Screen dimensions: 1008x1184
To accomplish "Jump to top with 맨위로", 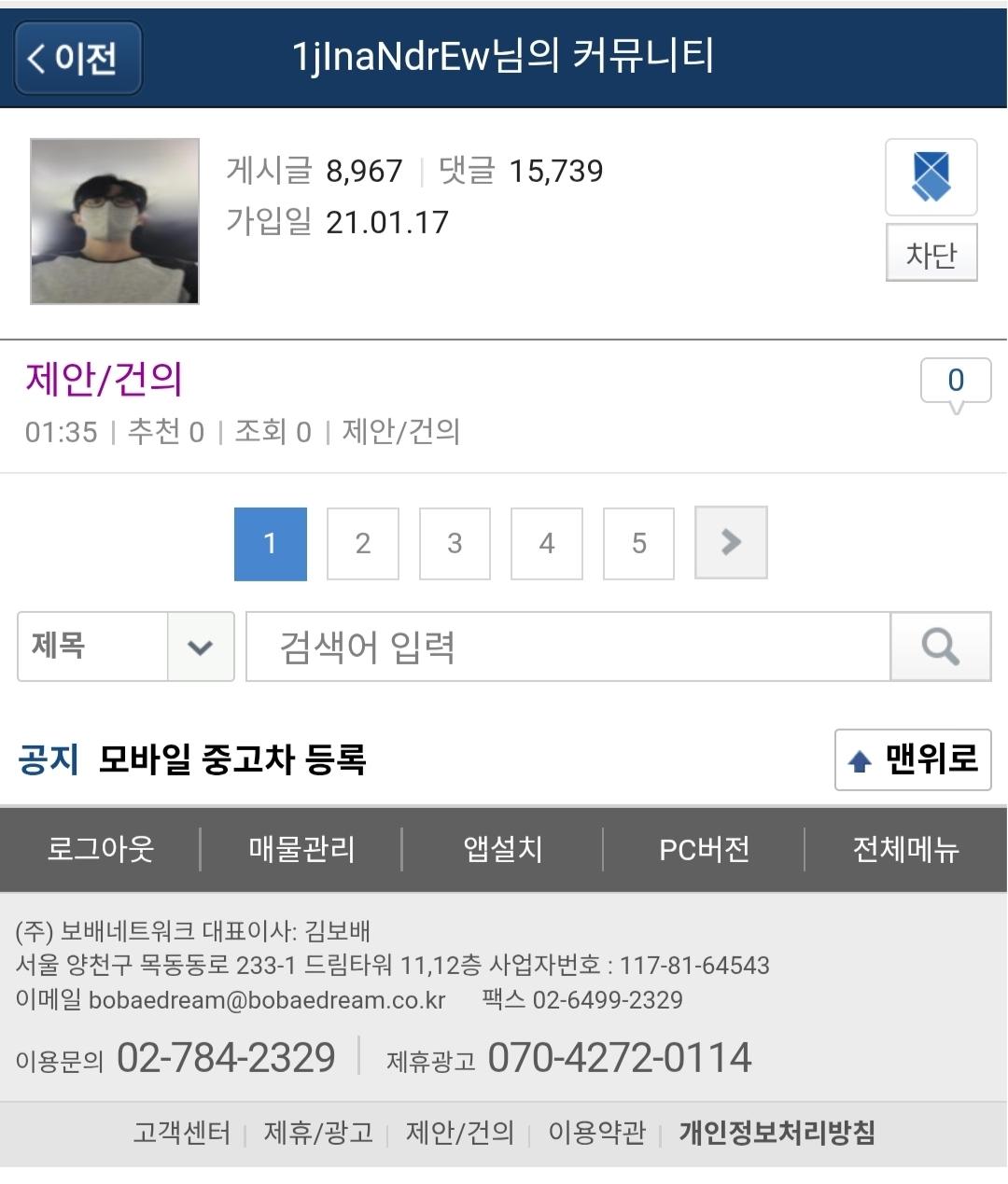I will click(x=912, y=759).
